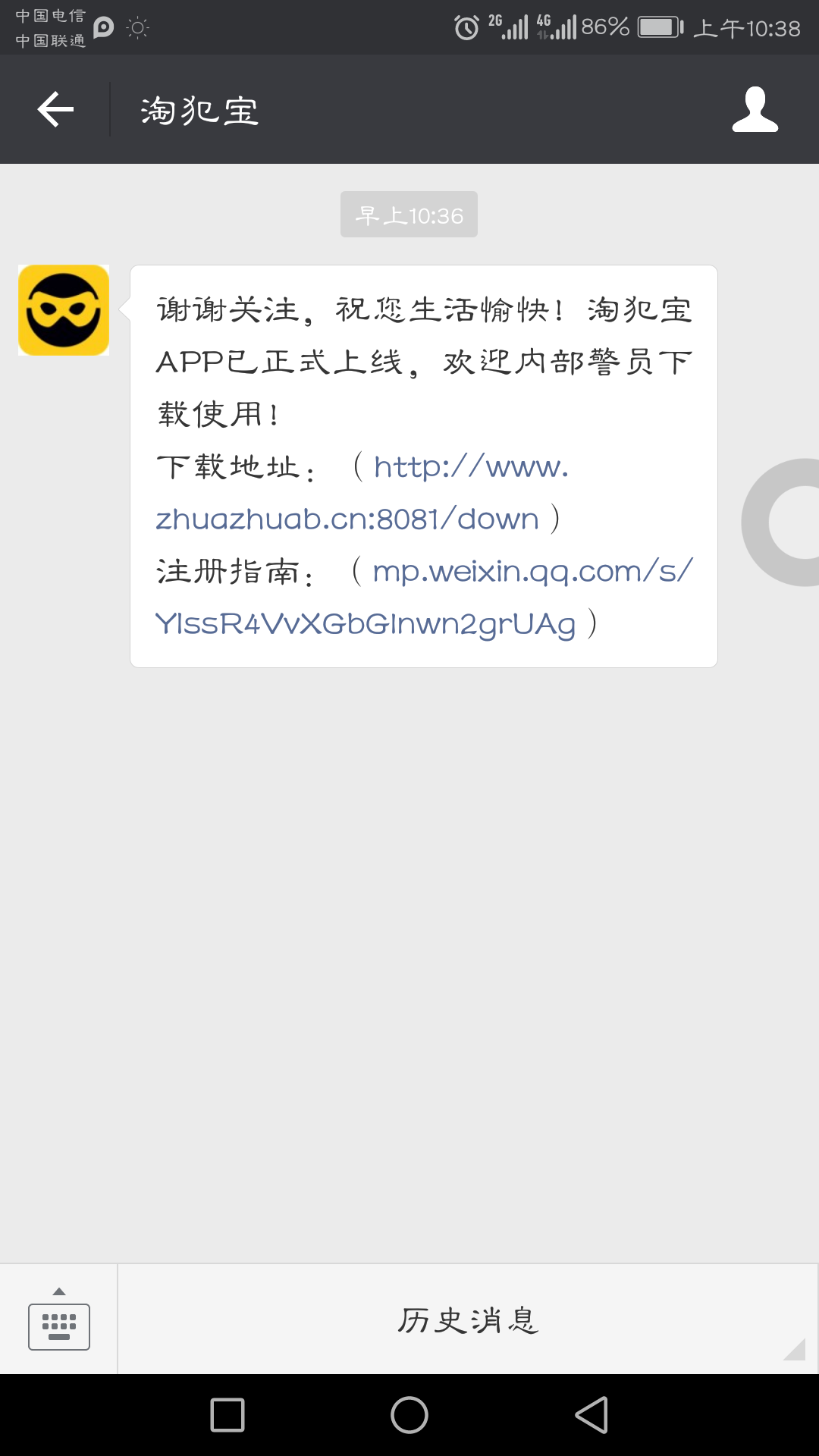Tap the floating gray circle button
The width and height of the screenshot is (819, 1456).
[781, 522]
